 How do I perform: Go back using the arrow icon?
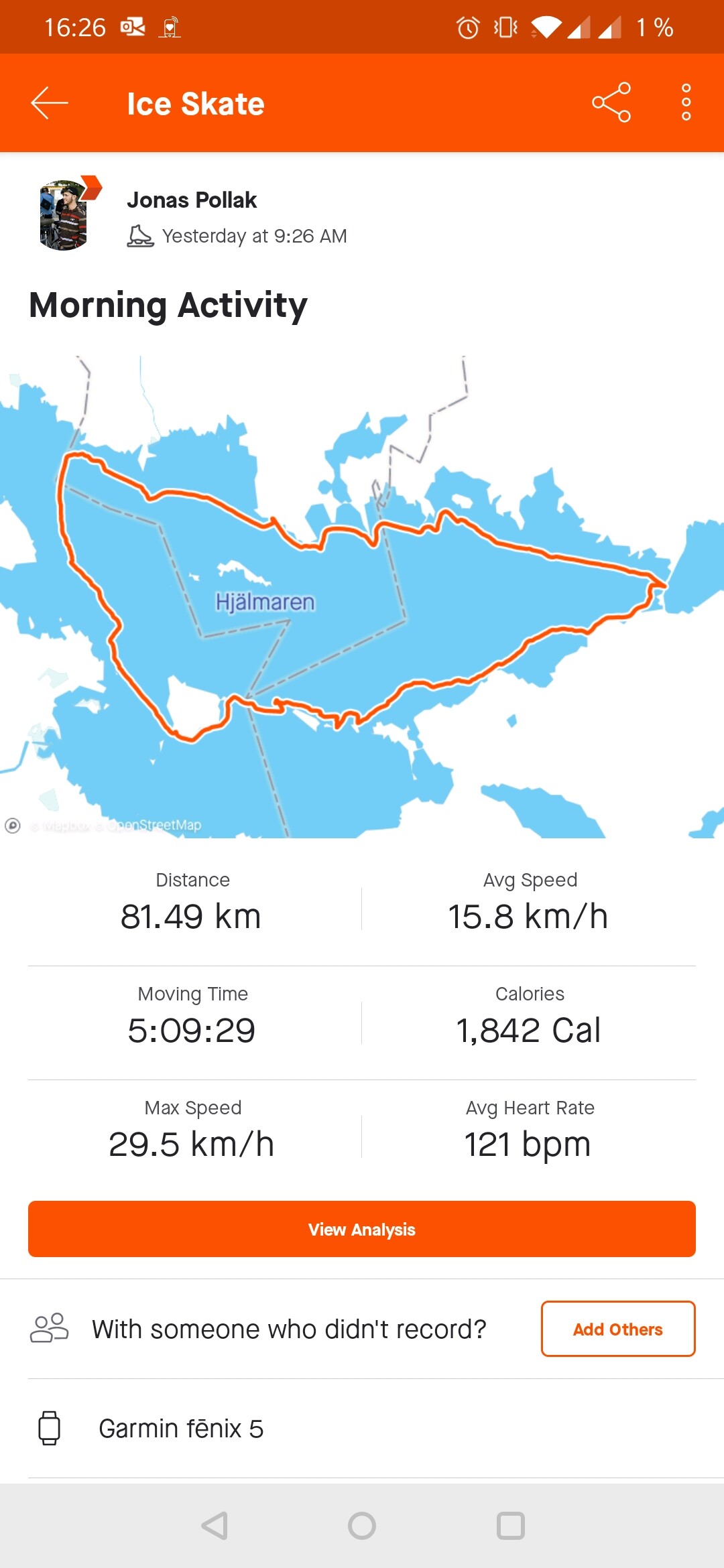coord(50,103)
